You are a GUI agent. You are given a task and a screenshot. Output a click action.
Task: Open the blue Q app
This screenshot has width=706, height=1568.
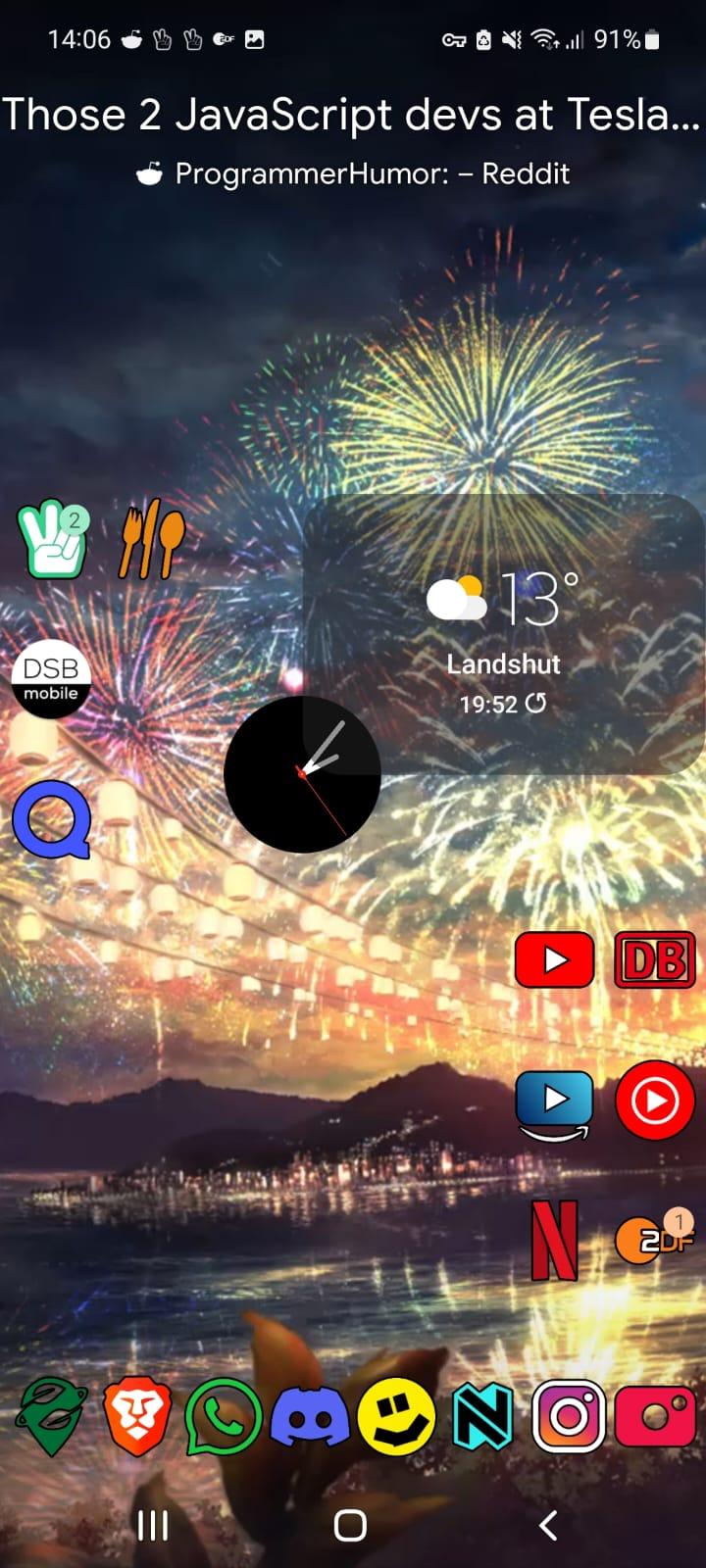click(51, 821)
